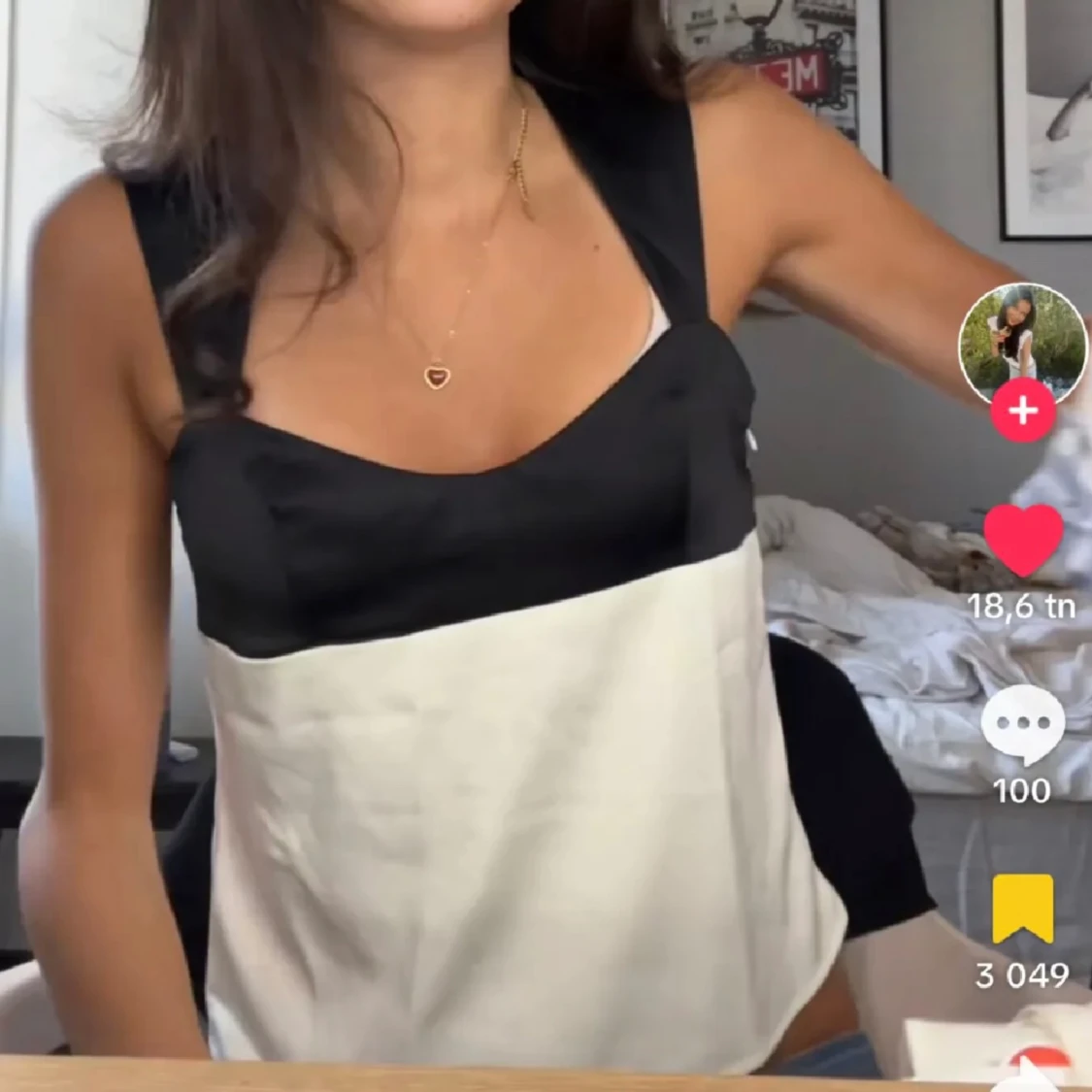This screenshot has height=1092, width=1092.
Task: Open the comments on this video
Action: click(1023, 723)
